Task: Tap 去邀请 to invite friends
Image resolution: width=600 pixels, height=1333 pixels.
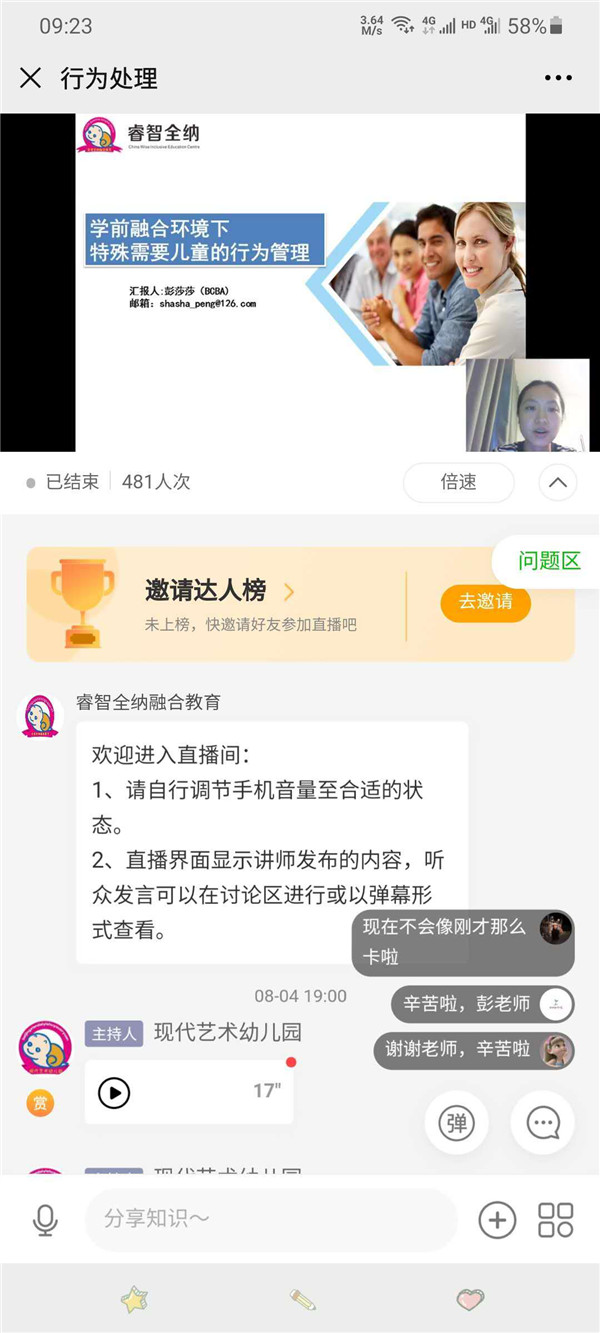Action: coord(485,602)
